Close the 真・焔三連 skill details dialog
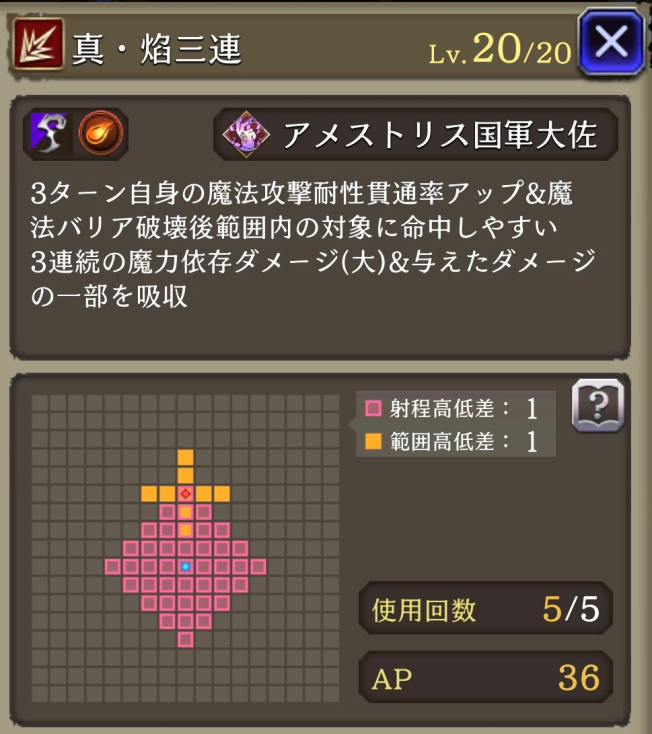 click(610, 43)
